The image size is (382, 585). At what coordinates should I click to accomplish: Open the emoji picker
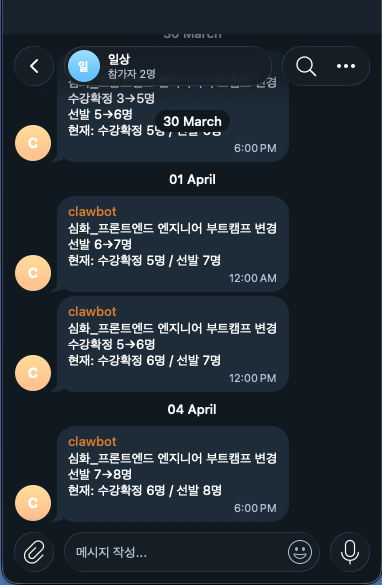[300, 552]
